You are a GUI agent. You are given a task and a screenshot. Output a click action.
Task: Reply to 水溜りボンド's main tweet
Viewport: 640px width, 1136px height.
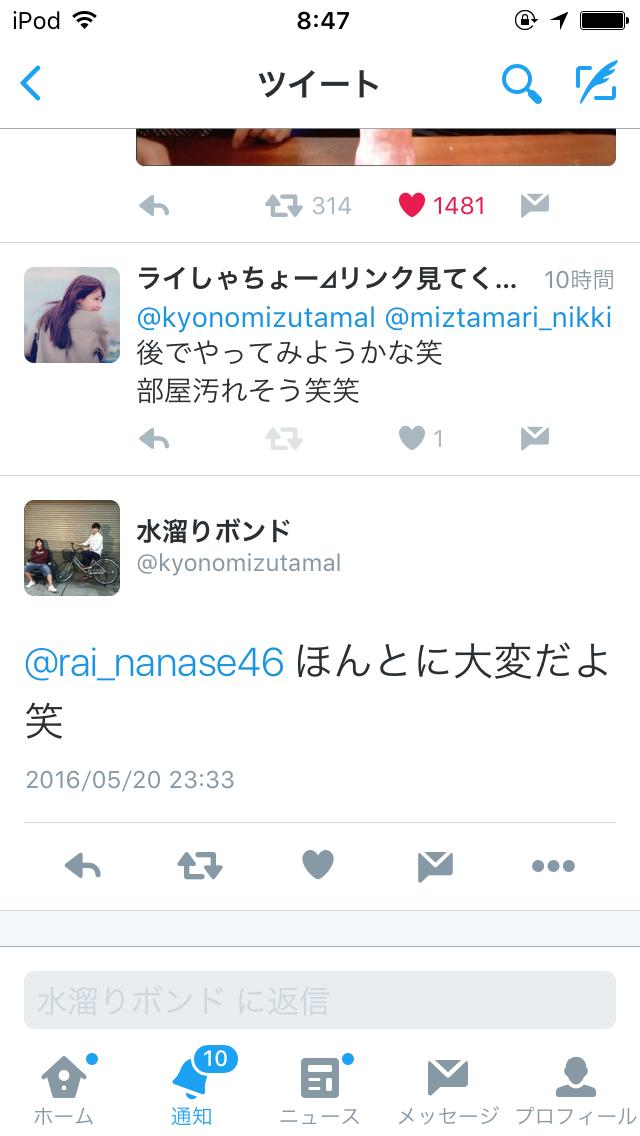(83, 865)
